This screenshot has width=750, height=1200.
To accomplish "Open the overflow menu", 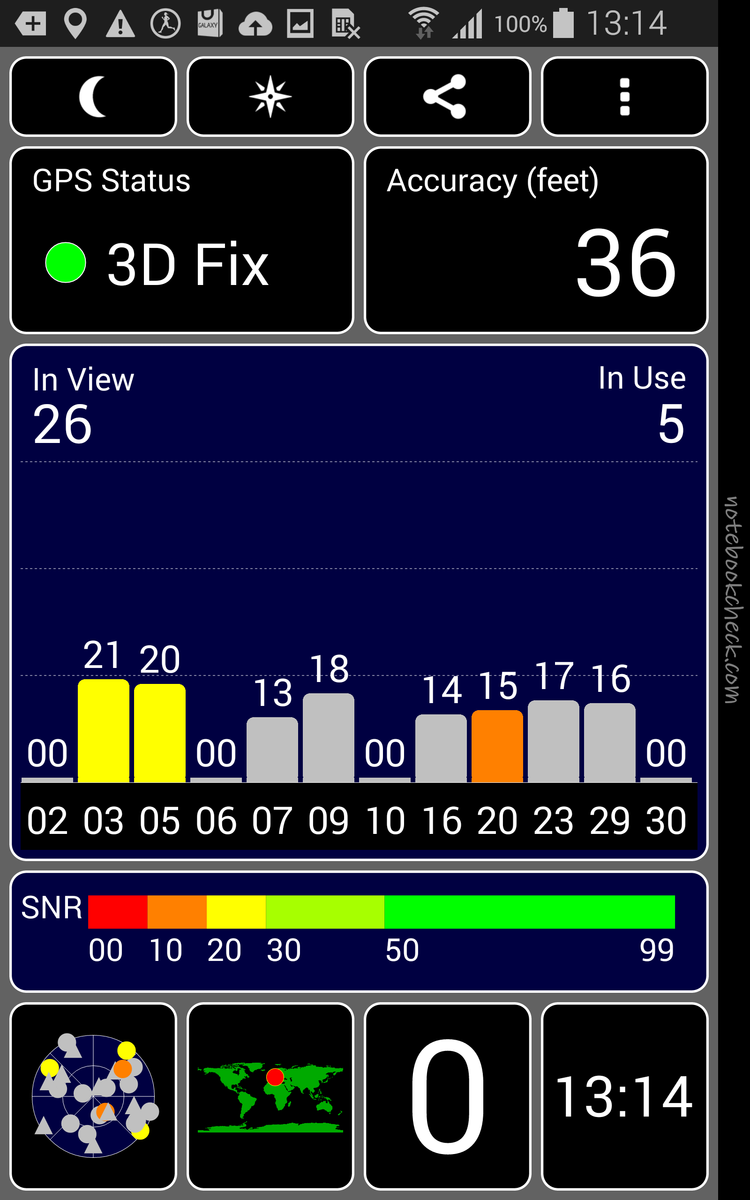I will [x=624, y=96].
